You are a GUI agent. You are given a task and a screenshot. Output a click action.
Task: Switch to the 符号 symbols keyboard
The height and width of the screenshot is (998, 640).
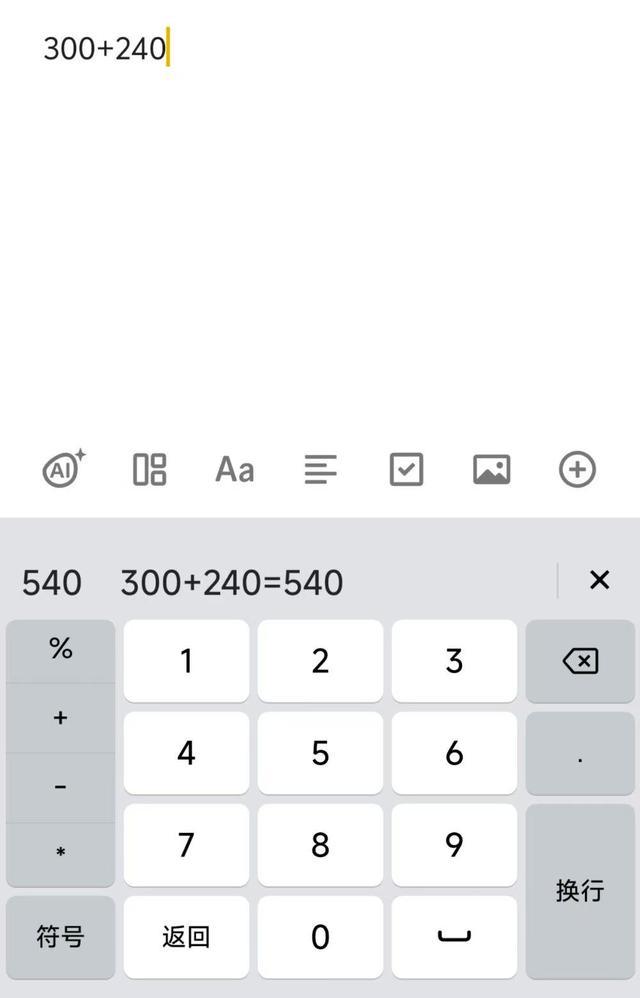(x=61, y=937)
